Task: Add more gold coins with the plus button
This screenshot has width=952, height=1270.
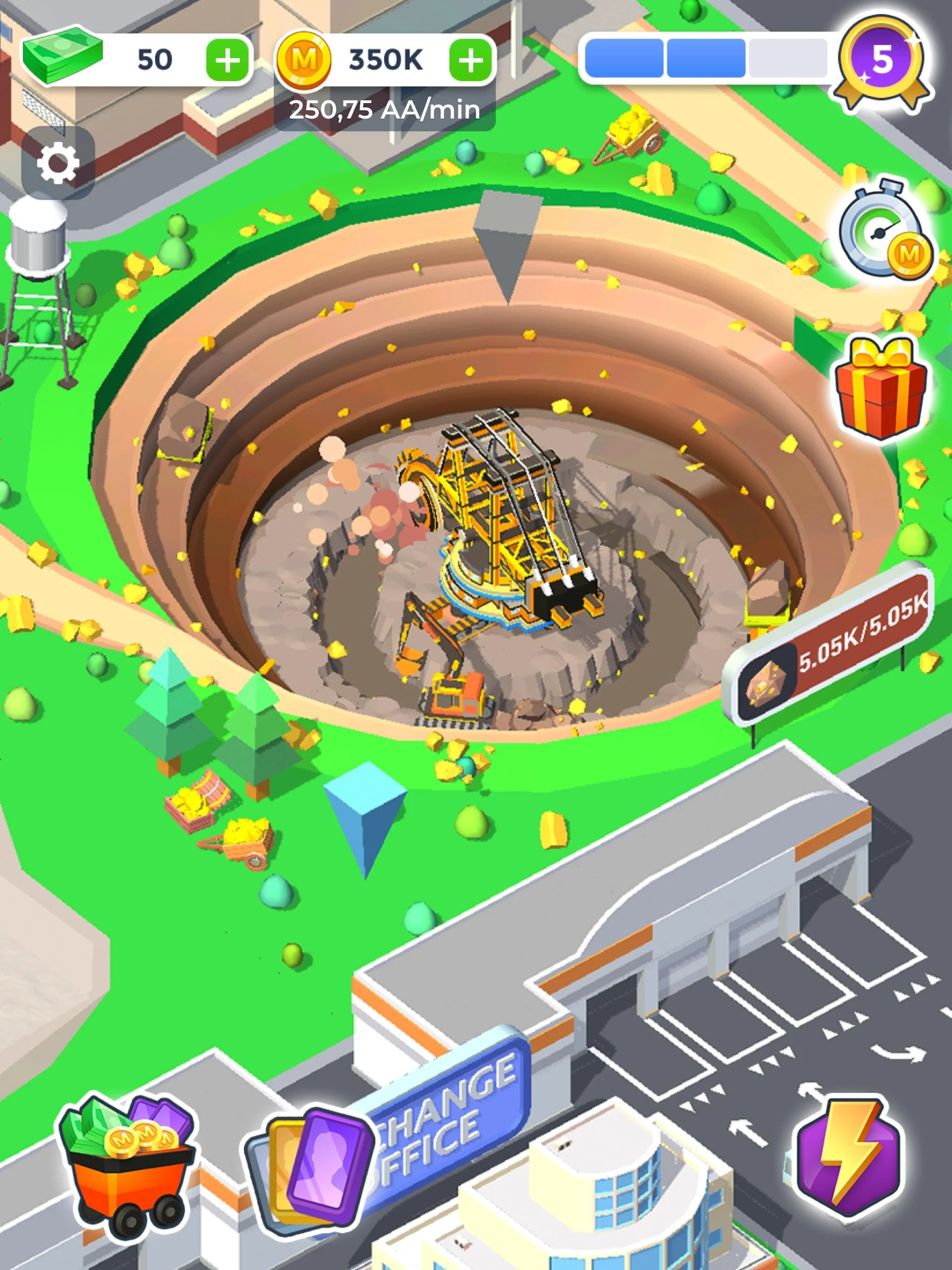Action: tap(470, 61)
